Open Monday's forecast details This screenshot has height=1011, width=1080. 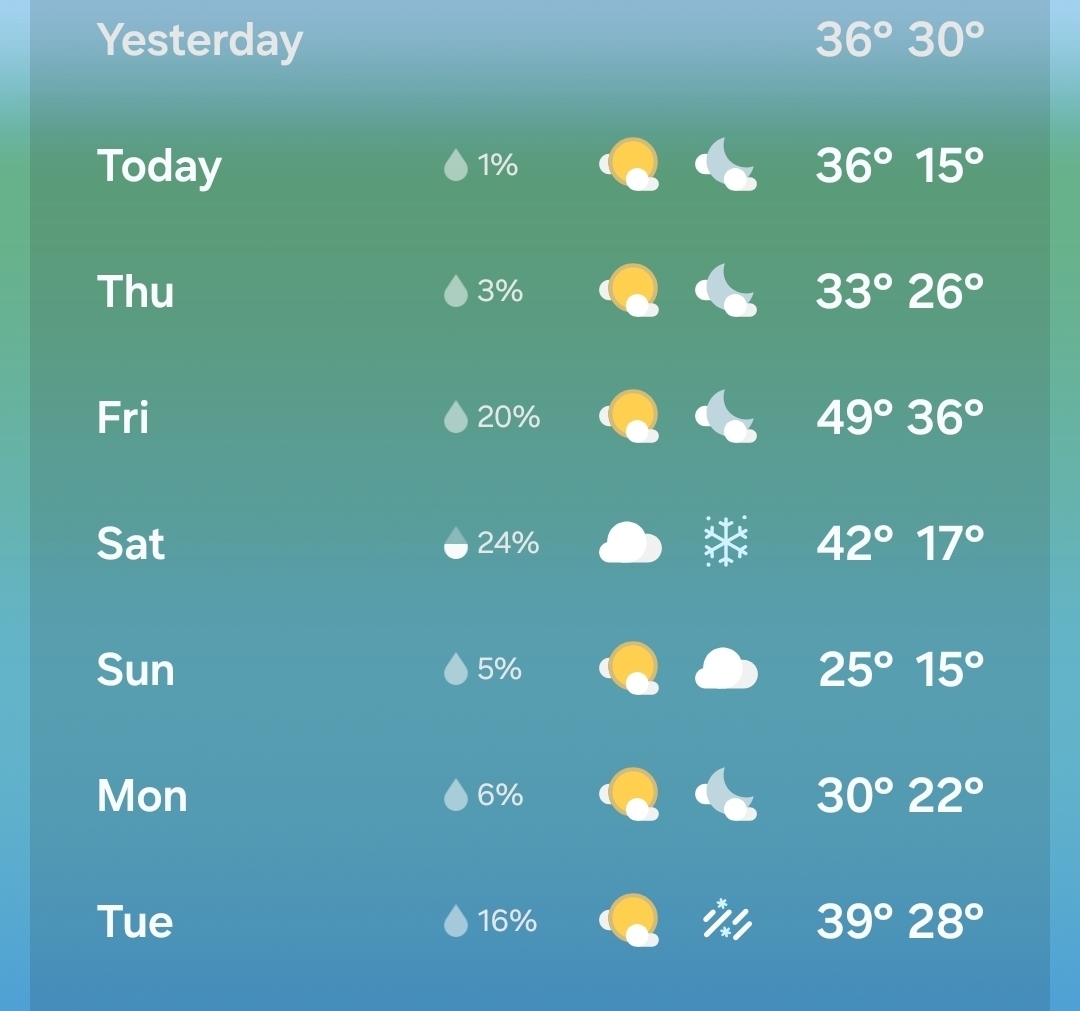point(540,795)
